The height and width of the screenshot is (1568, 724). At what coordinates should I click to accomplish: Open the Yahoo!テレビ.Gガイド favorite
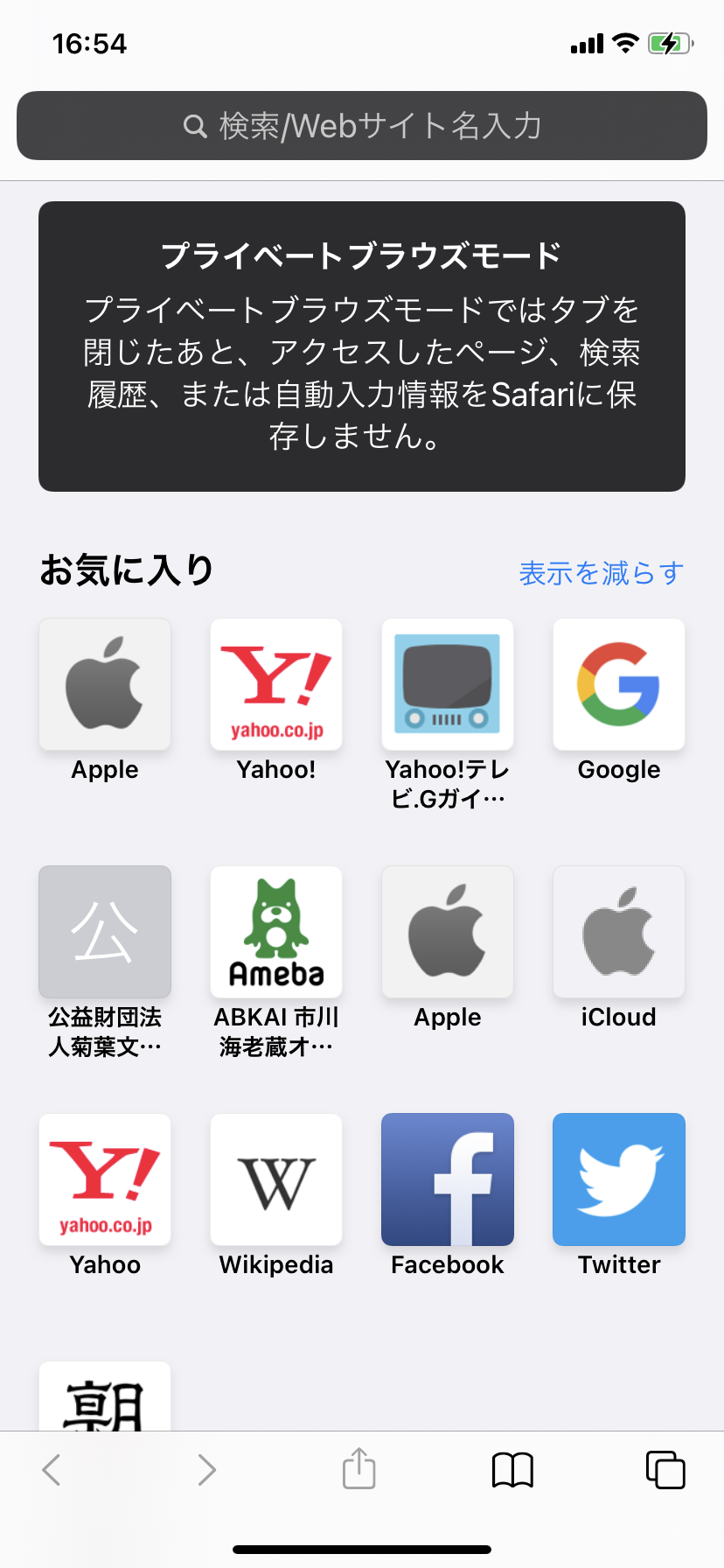pyautogui.click(x=448, y=685)
